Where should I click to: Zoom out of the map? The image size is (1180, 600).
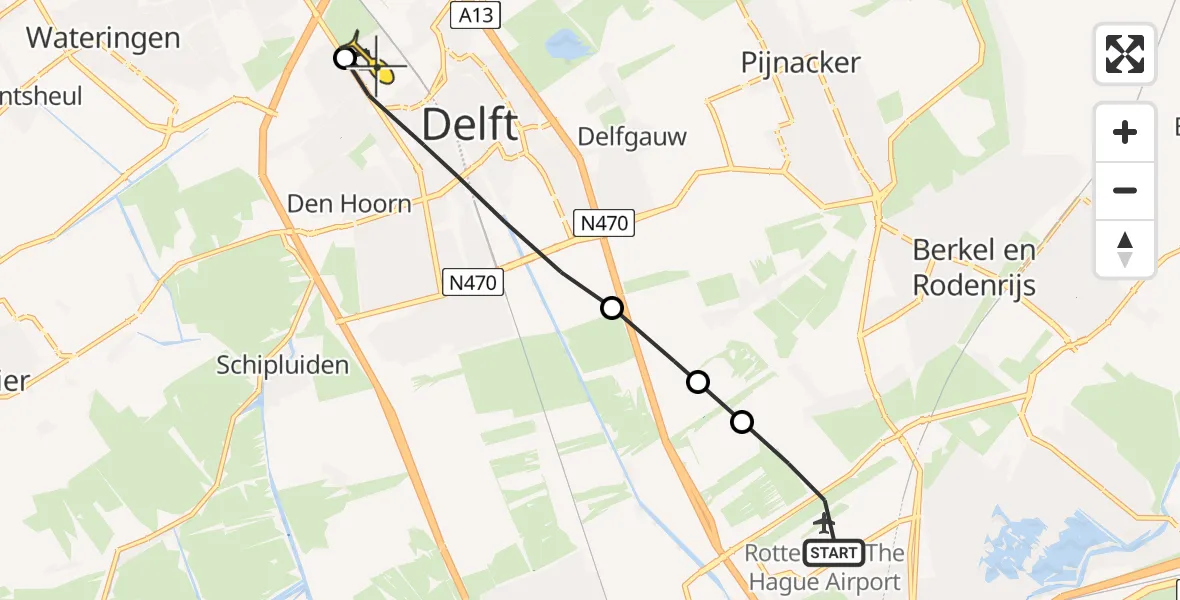tap(1125, 190)
